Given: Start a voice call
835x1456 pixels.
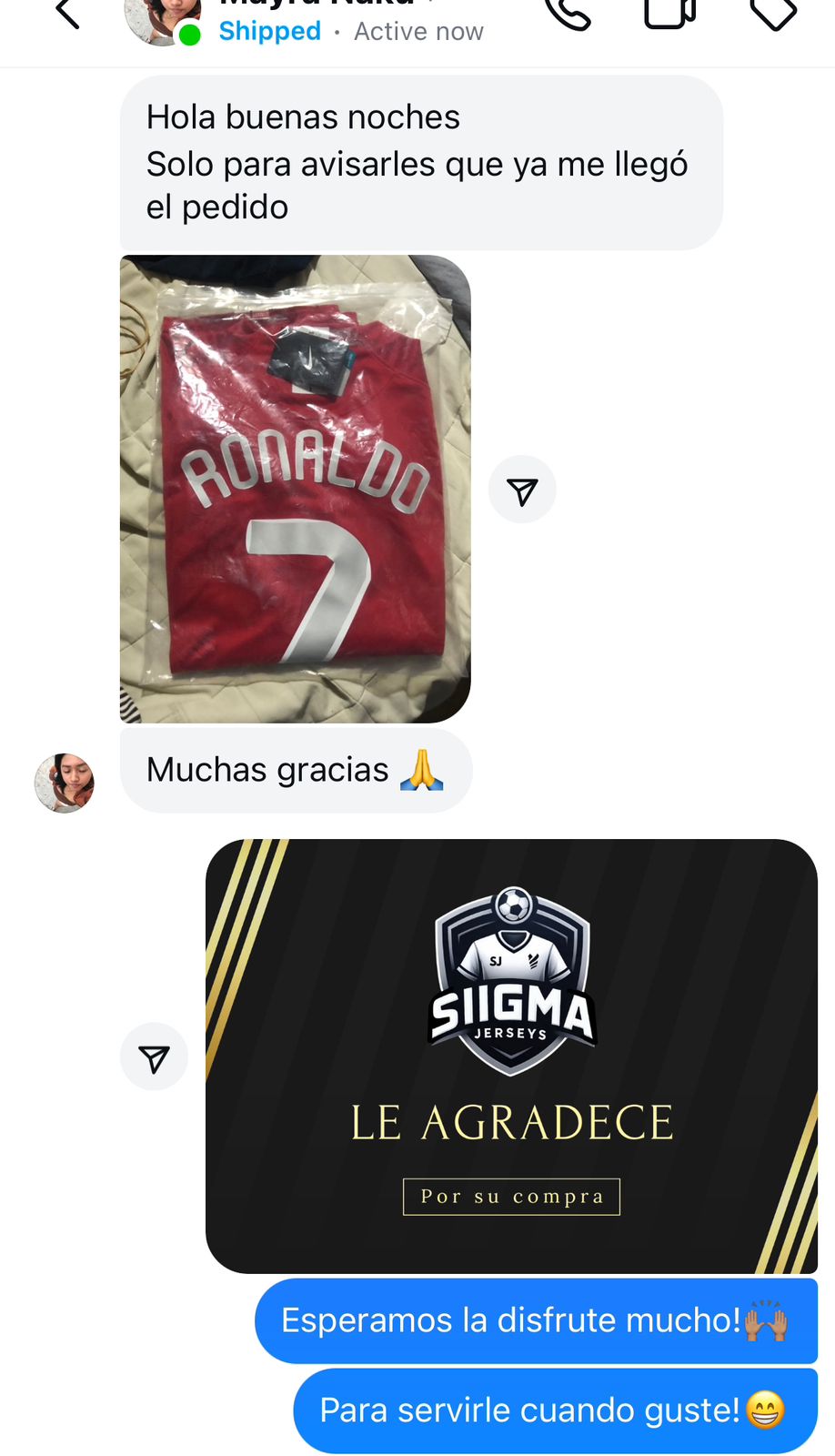Looking at the screenshot, I should 568,13.
